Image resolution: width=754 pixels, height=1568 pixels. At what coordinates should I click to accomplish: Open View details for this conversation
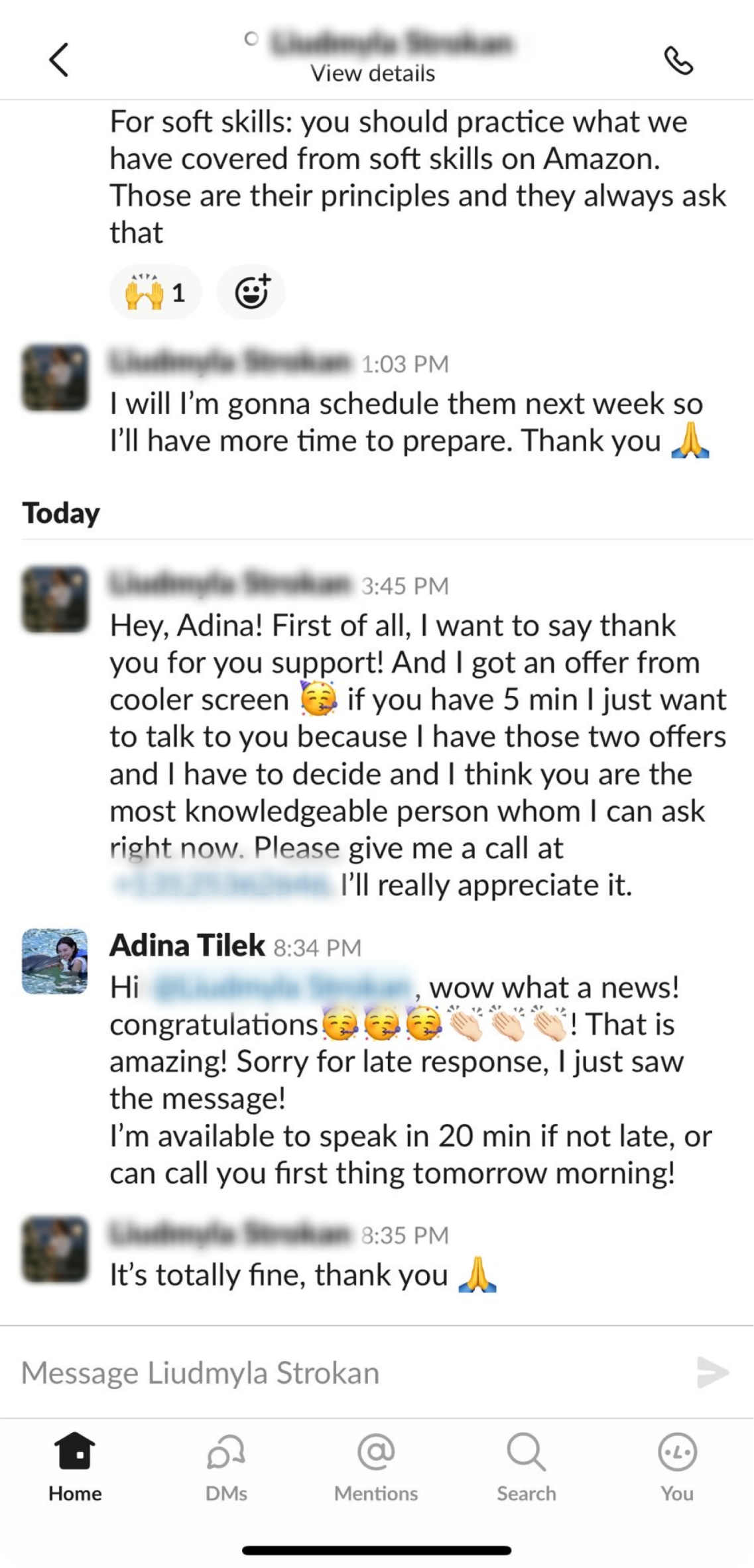tap(373, 73)
